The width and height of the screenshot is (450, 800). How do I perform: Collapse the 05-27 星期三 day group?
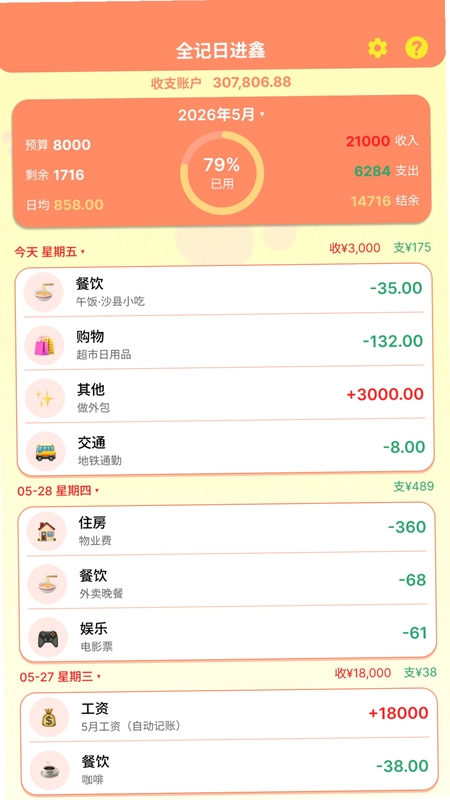60,677
